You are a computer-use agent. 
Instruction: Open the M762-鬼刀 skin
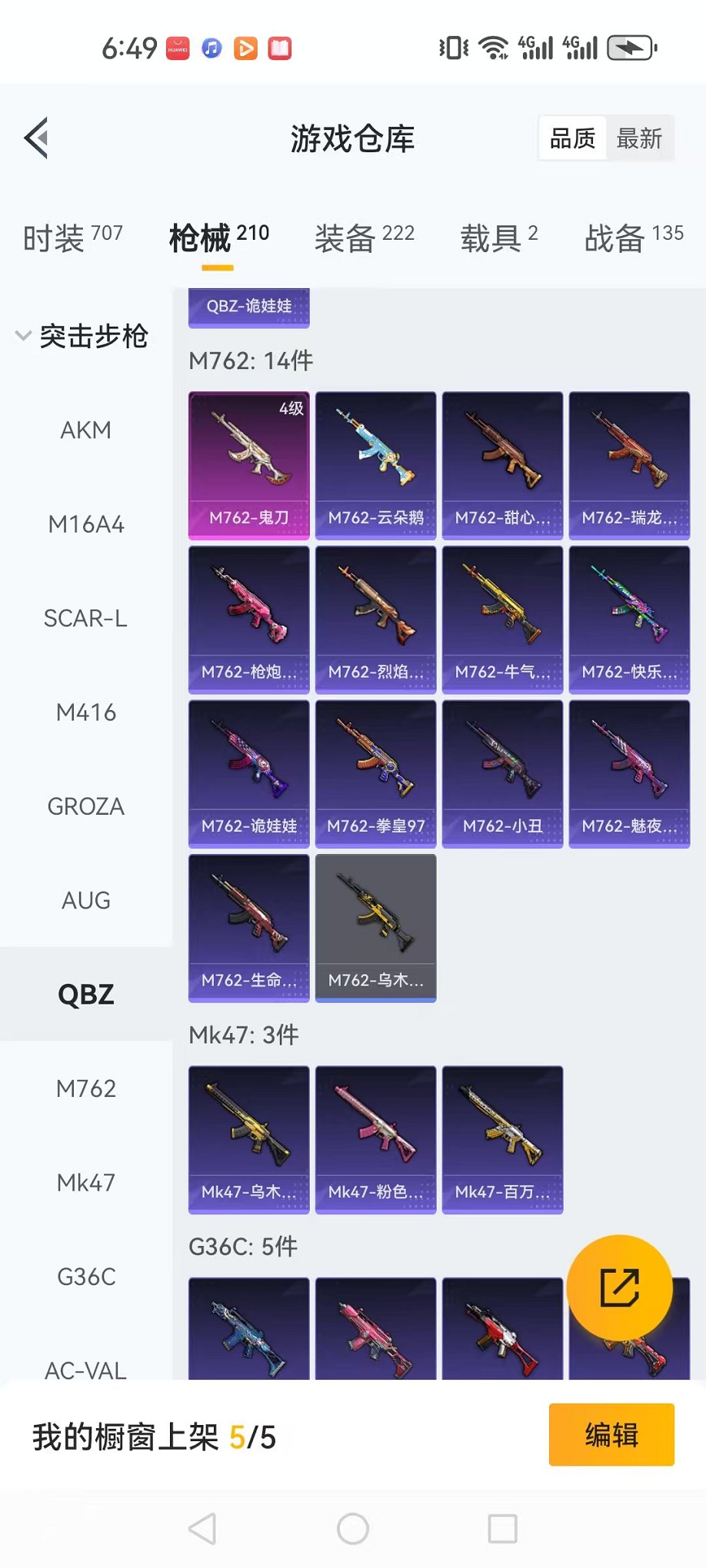[x=249, y=464]
